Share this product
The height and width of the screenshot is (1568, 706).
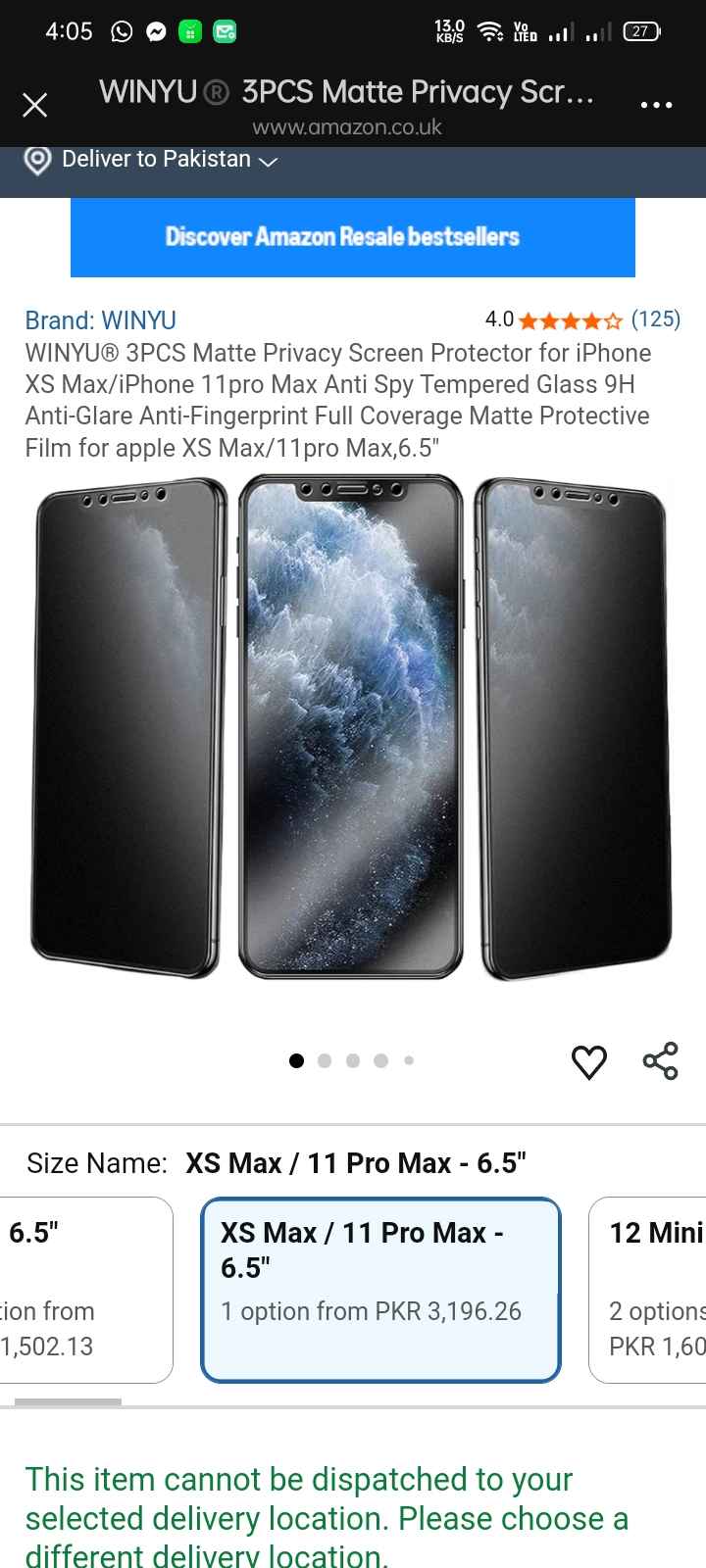660,1061
